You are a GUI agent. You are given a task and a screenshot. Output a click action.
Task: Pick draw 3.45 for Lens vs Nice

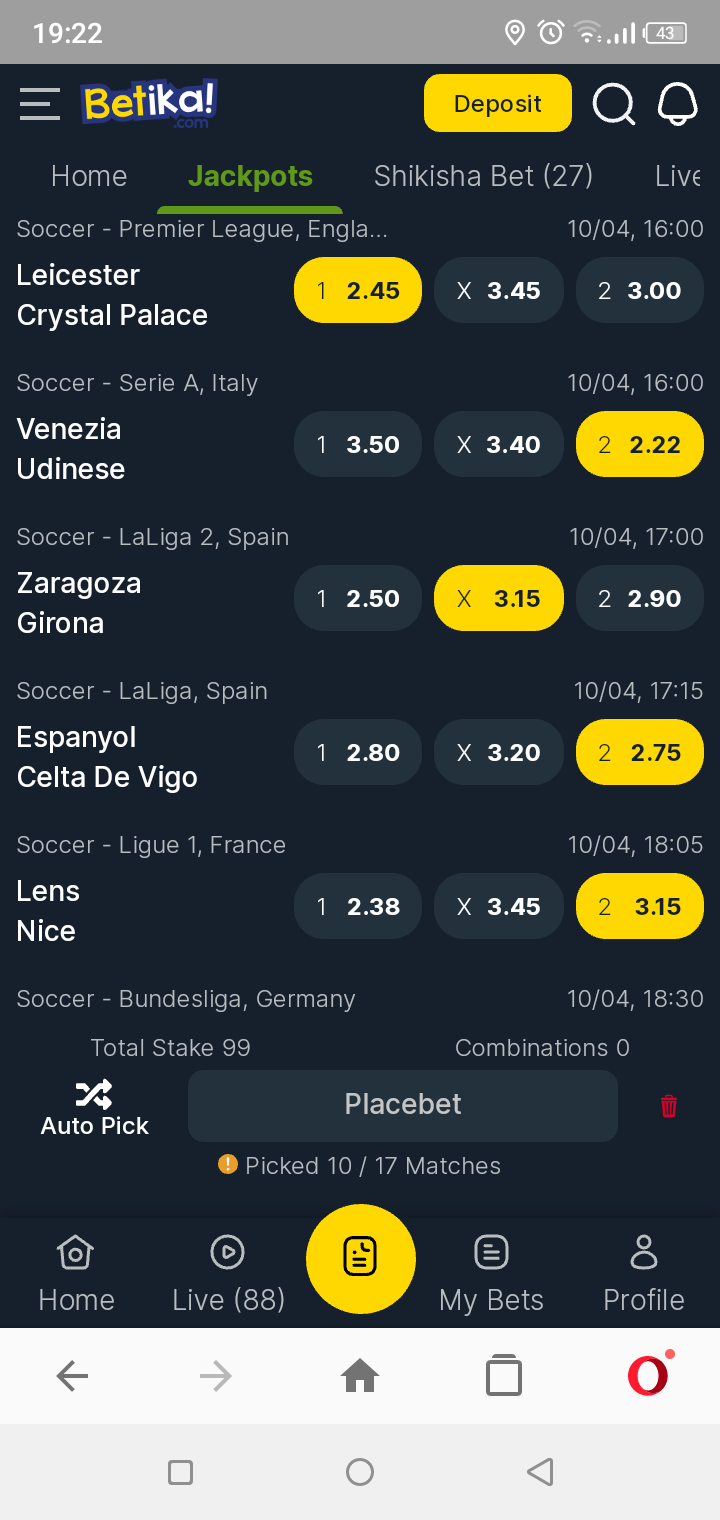(x=499, y=907)
